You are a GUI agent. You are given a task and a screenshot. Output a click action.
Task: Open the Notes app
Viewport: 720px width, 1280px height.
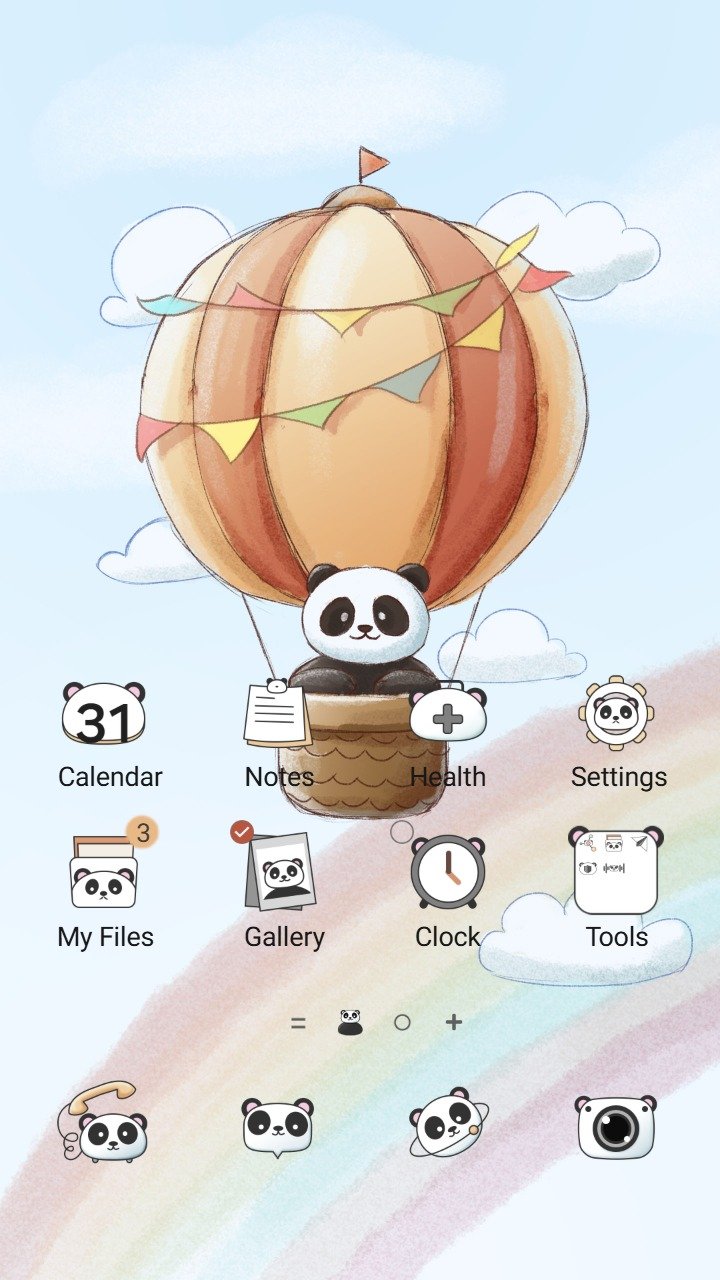[x=278, y=716]
